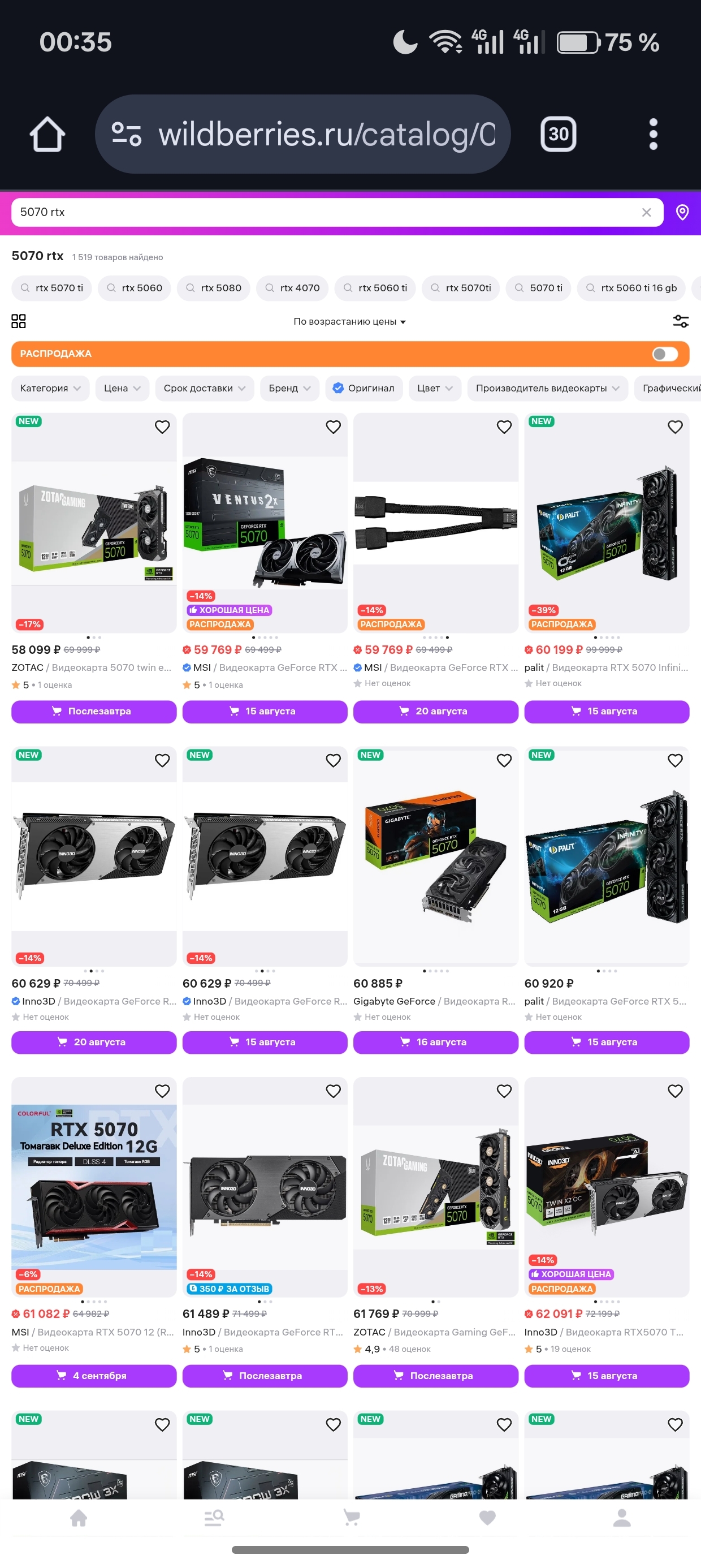
Task: Go to the cart tab
Action: coord(351,1518)
